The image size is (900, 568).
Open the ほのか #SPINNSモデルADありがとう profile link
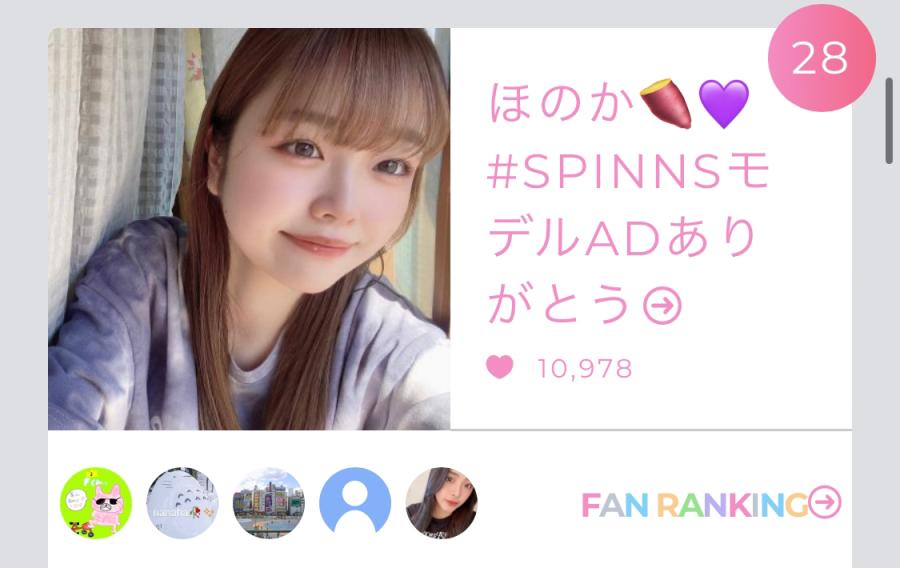click(x=628, y=205)
